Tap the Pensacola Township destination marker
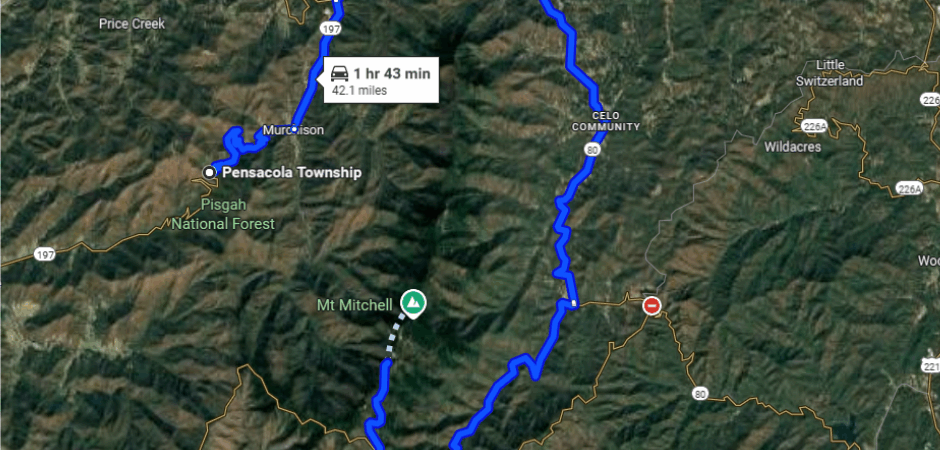This screenshot has width=940, height=450. (210, 173)
